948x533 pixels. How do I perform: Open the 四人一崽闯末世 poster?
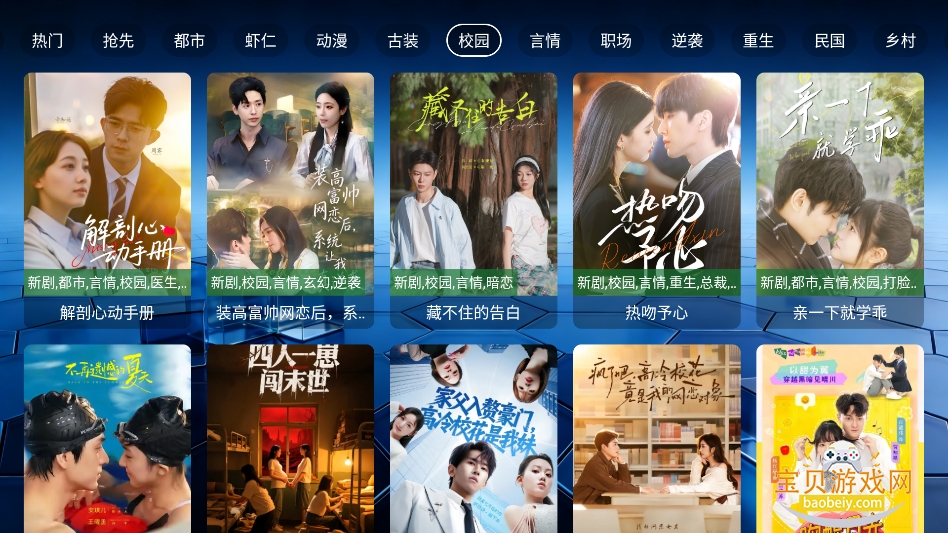[x=290, y=440]
